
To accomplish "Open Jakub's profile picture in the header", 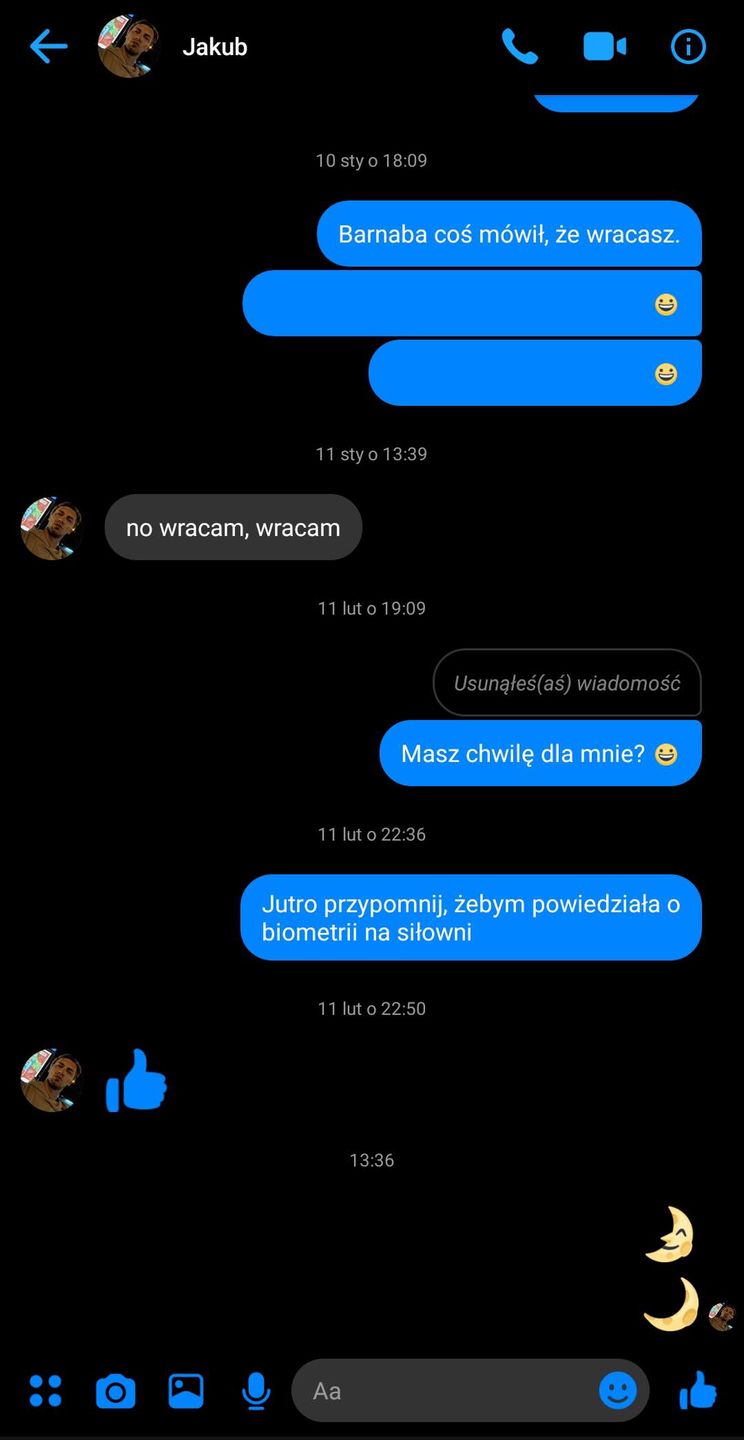I will coord(127,46).
